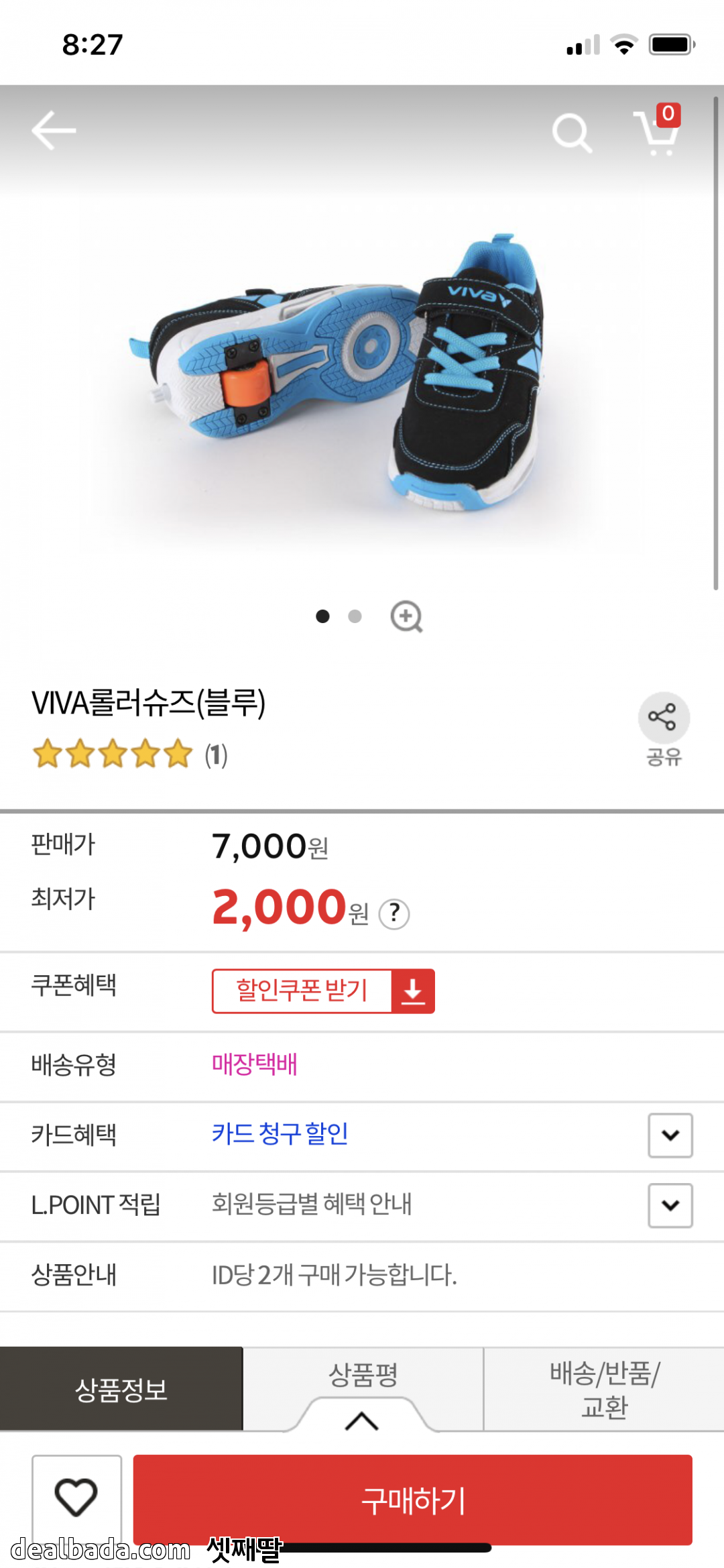Open the shopping cart
The image size is (724, 1568).
[657, 131]
